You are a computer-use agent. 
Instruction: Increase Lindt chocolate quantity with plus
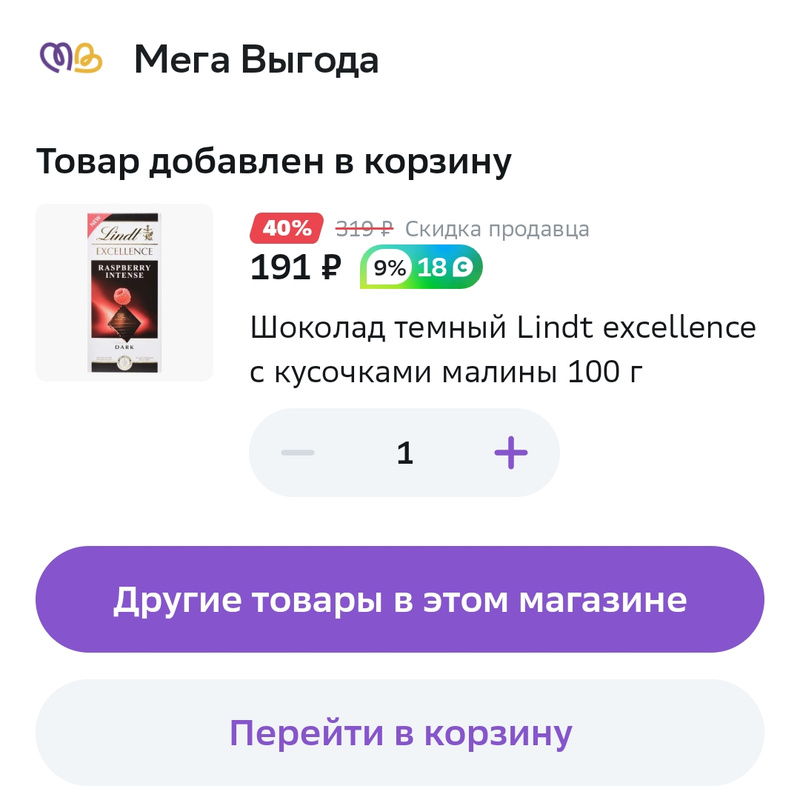click(510, 453)
